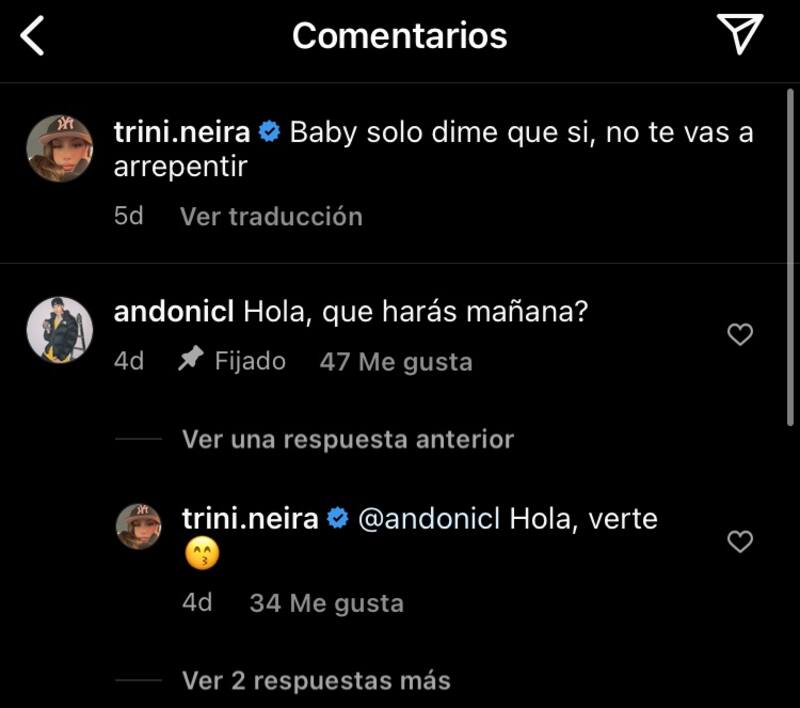Expand Ver 2 respuestas más
Viewport: 800px width, 708px height.
316,681
